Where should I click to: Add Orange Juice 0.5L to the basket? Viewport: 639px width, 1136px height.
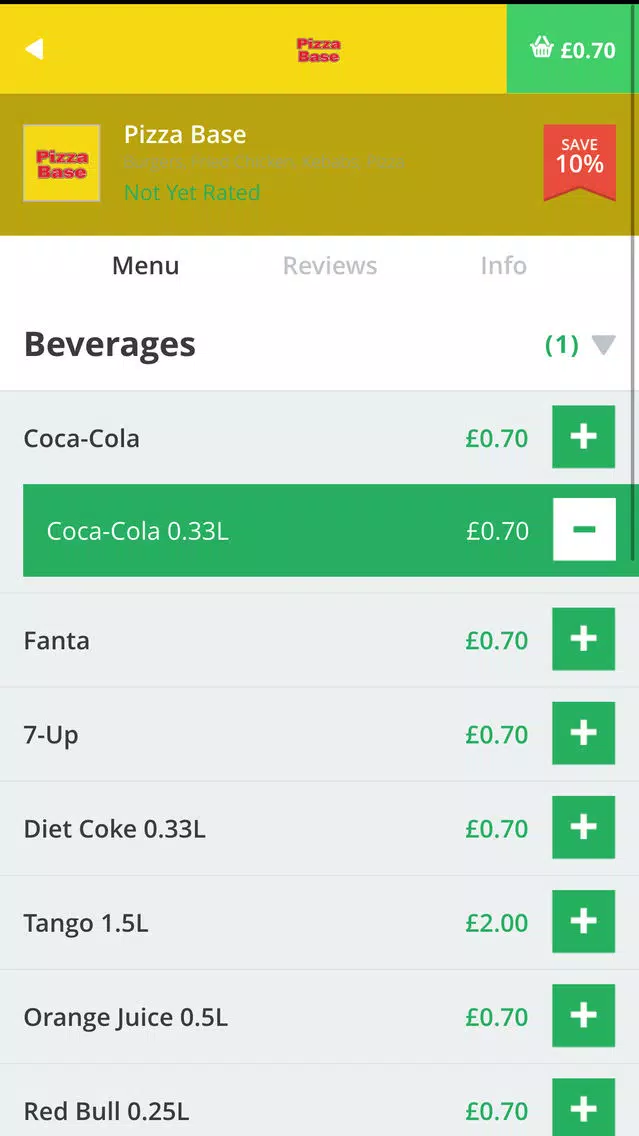tap(583, 1016)
